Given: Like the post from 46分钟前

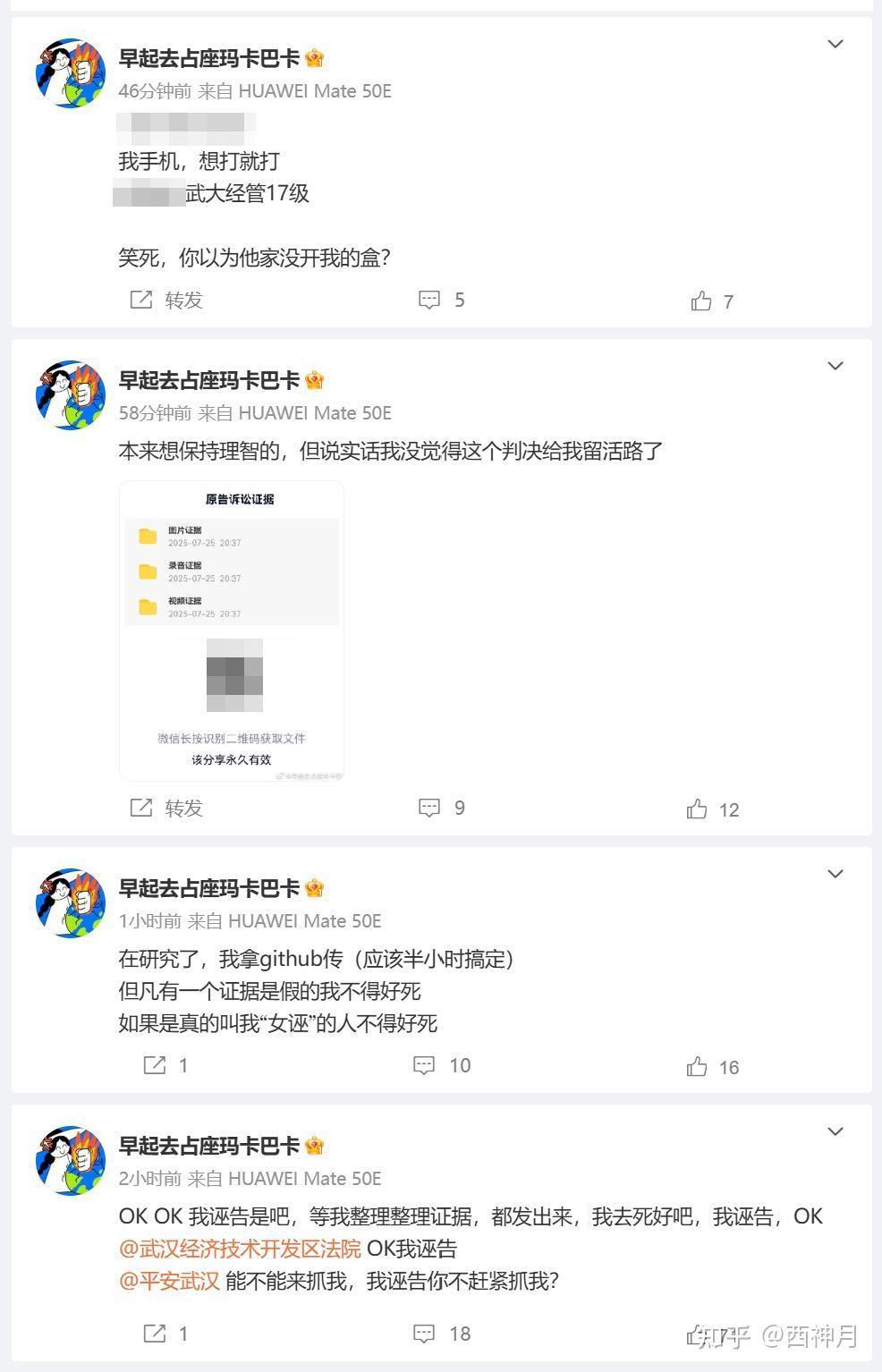Looking at the screenshot, I should point(712,301).
